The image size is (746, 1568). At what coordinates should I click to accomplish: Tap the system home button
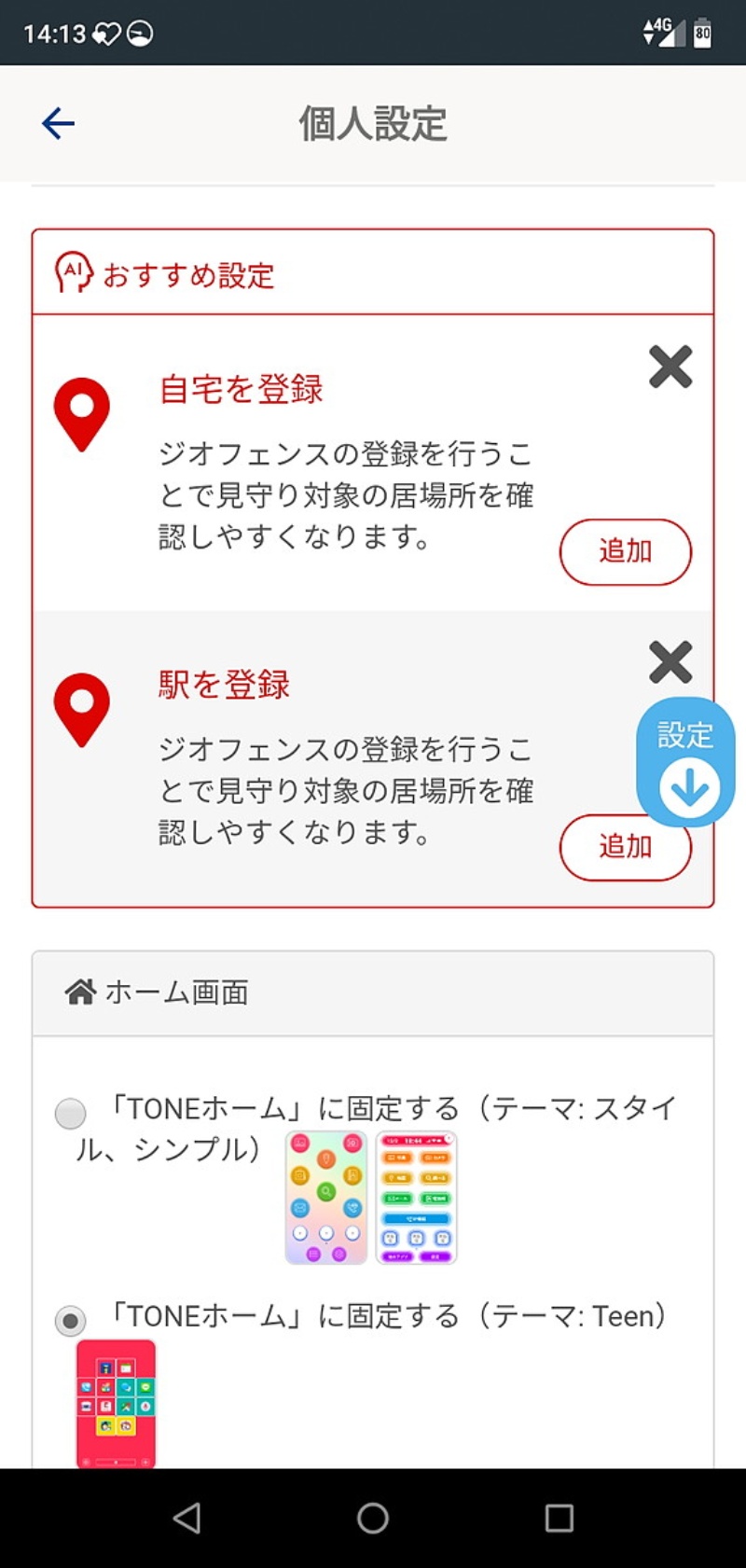click(x=373, y=1518)
